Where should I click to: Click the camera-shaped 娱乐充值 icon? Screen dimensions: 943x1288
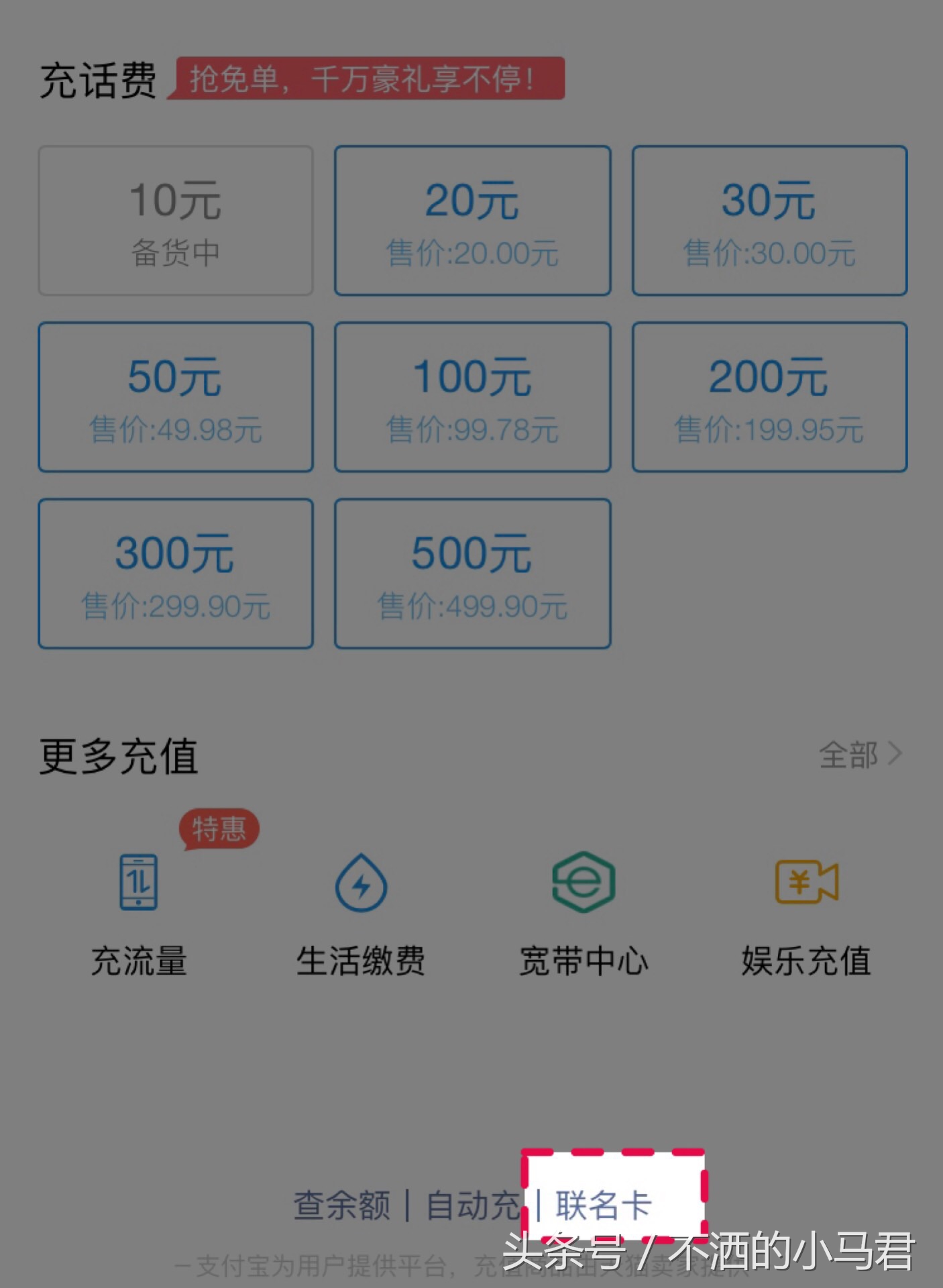808,889
